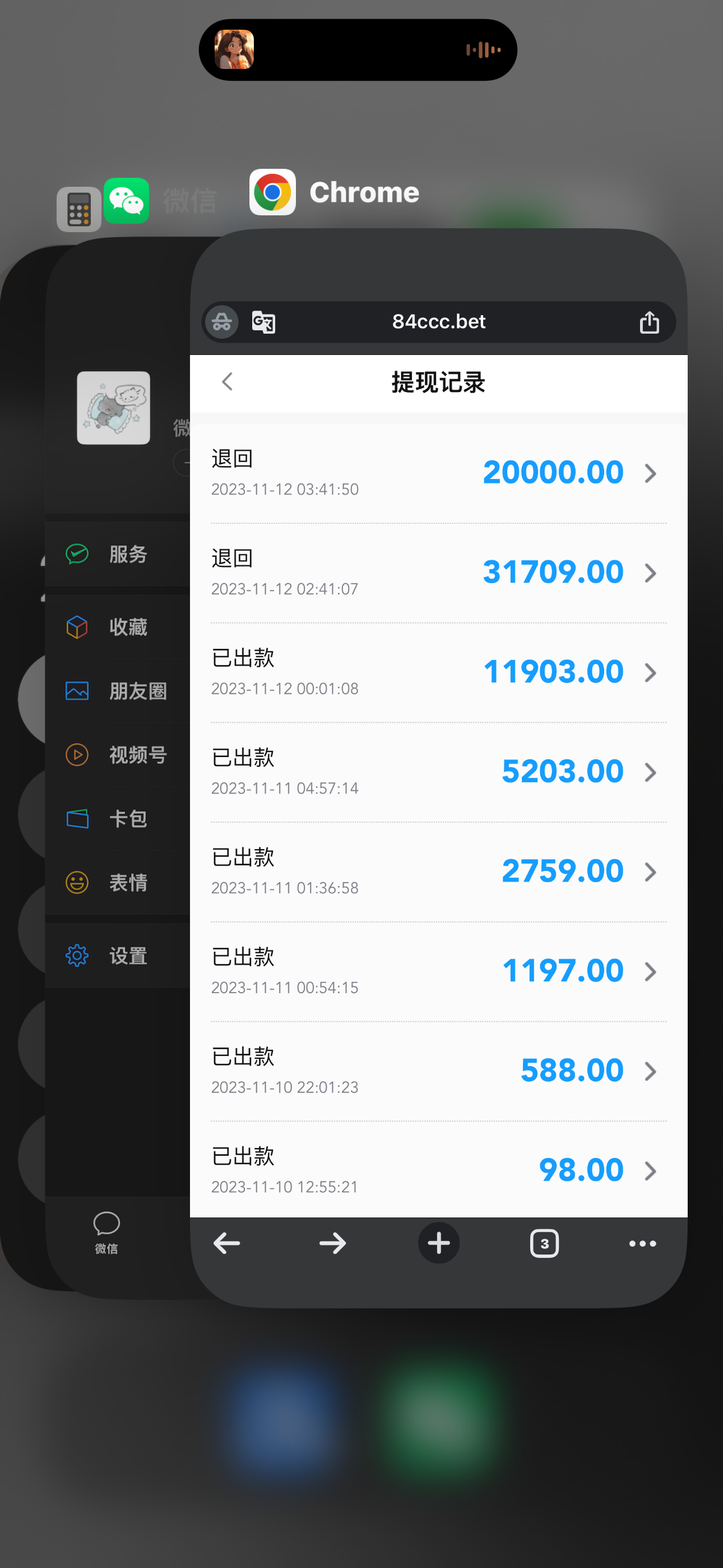Open the tab switcher showing 3 tabs

(x=544, y=1243)
